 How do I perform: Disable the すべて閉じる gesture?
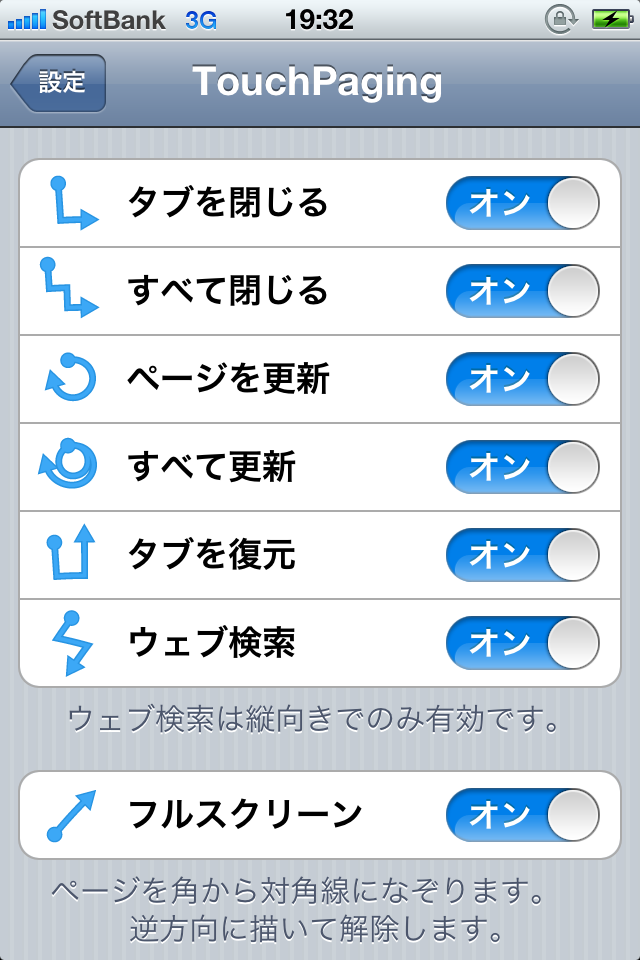[x=522, y=292]
